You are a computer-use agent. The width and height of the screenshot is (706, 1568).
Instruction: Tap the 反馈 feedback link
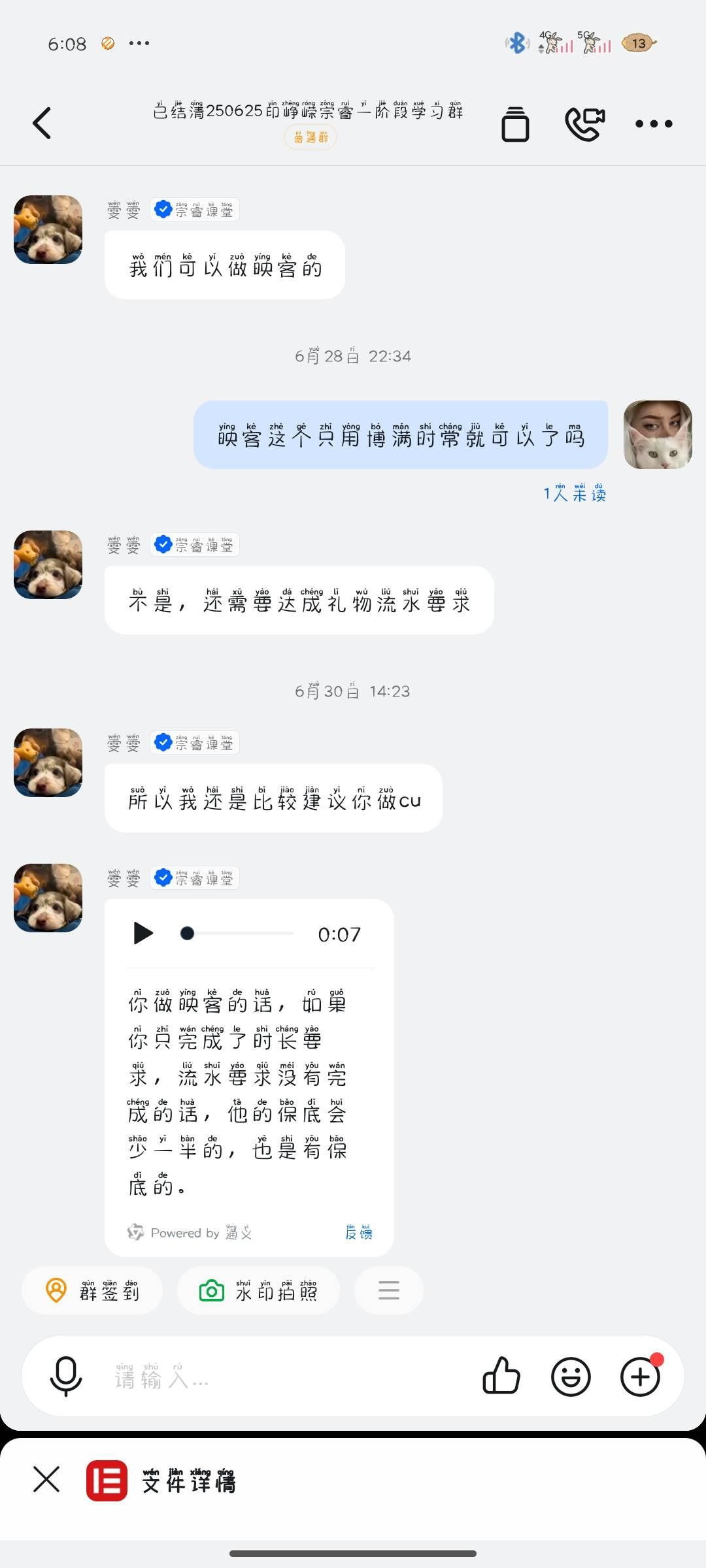359,1233
